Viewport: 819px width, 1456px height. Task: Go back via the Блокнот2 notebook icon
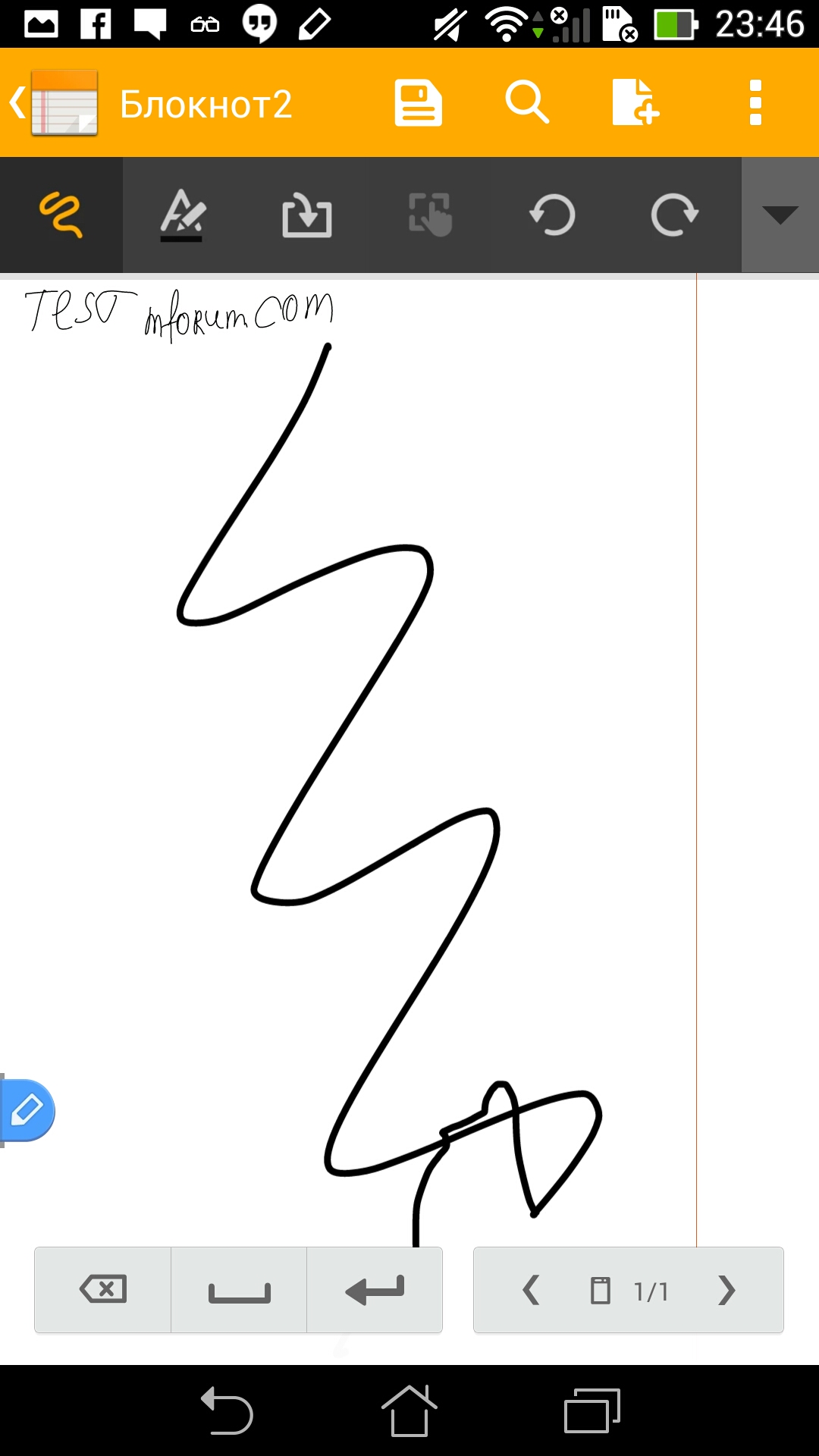click(55, 103)
